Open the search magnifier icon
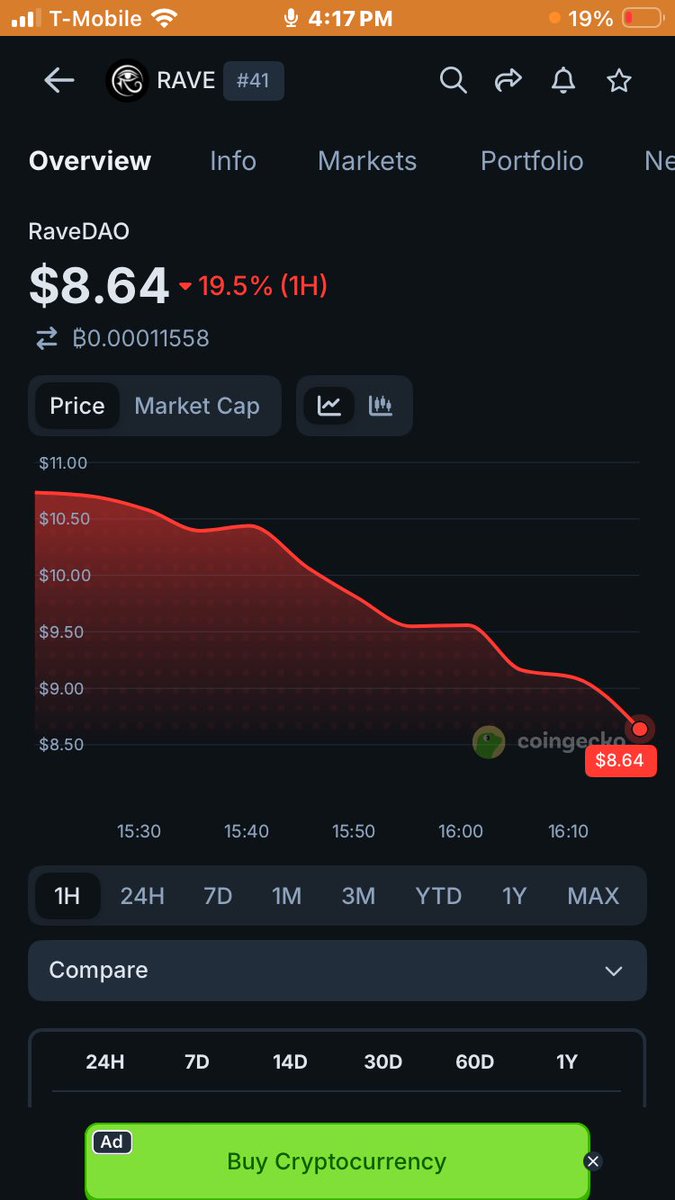Screen dimensions: 675x1200 (x=453, y=81)
